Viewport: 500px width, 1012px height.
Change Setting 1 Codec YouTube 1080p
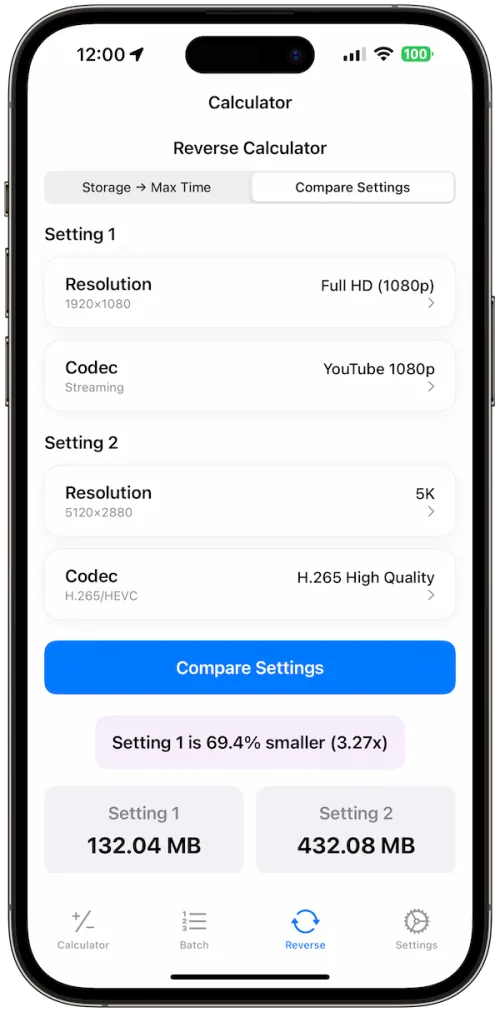coord(250,376)
